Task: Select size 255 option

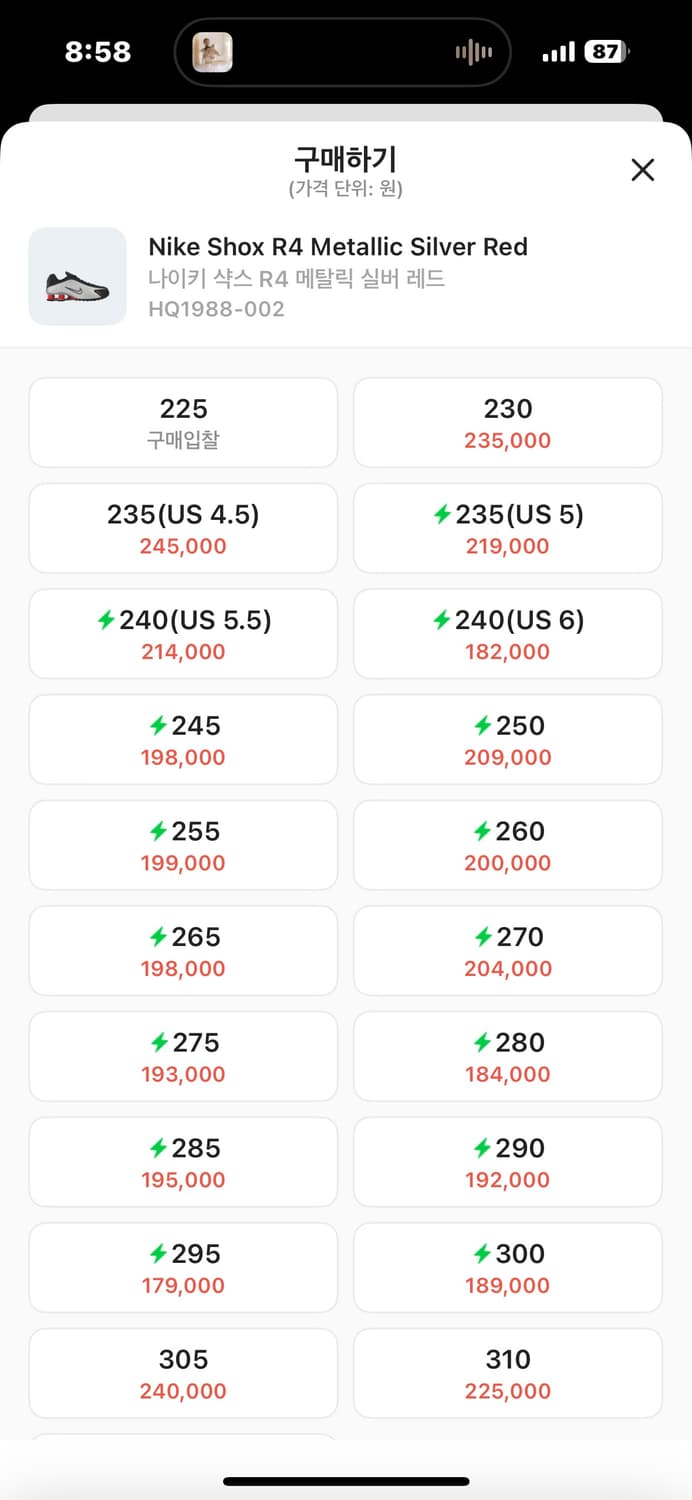Action: tap(183, 846)
